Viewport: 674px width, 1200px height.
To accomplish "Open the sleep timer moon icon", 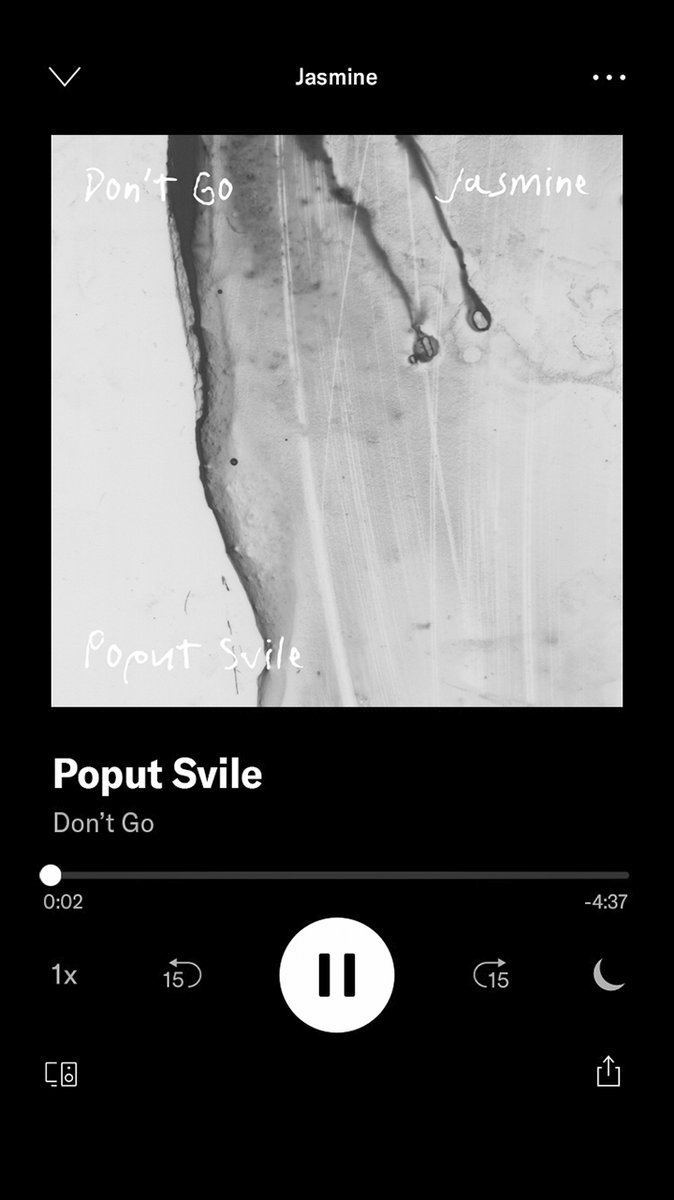I will [x=609, y=974].
